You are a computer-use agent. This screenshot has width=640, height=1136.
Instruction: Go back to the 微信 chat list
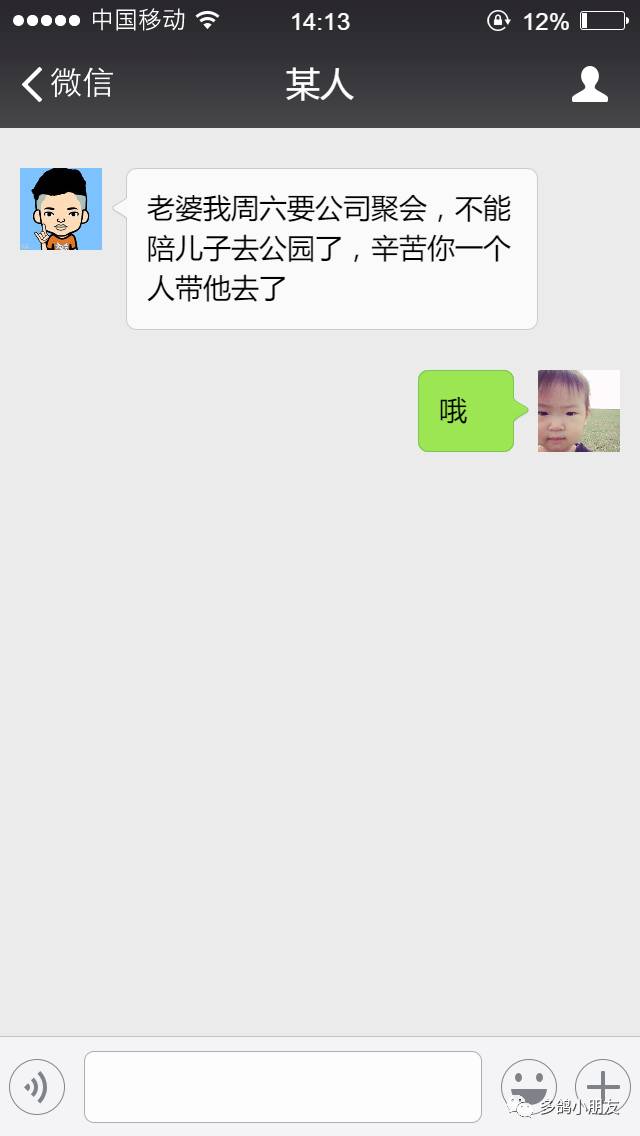[x=68, y=84]
